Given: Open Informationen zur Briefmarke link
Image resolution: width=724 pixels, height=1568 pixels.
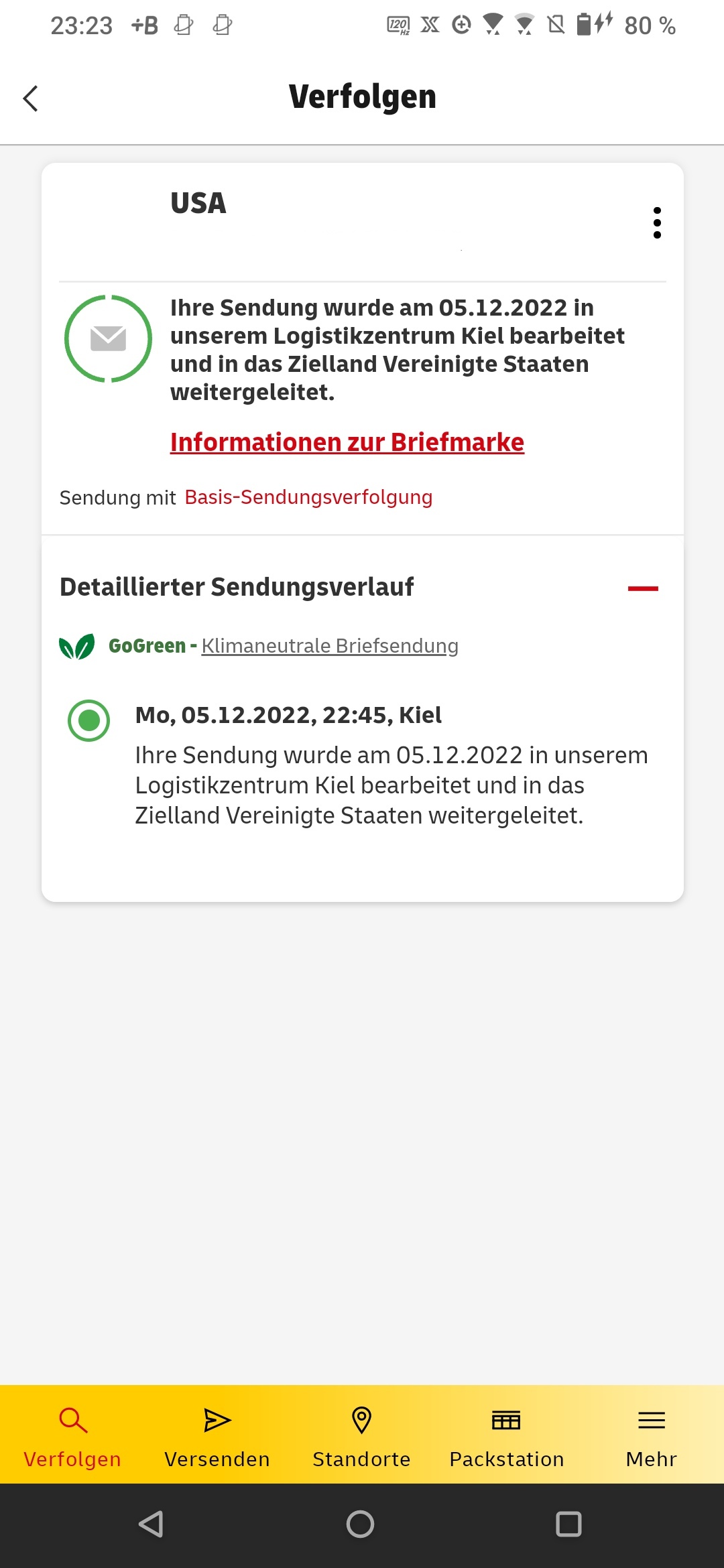Looking at the screenshot, I should click(347, 442).
